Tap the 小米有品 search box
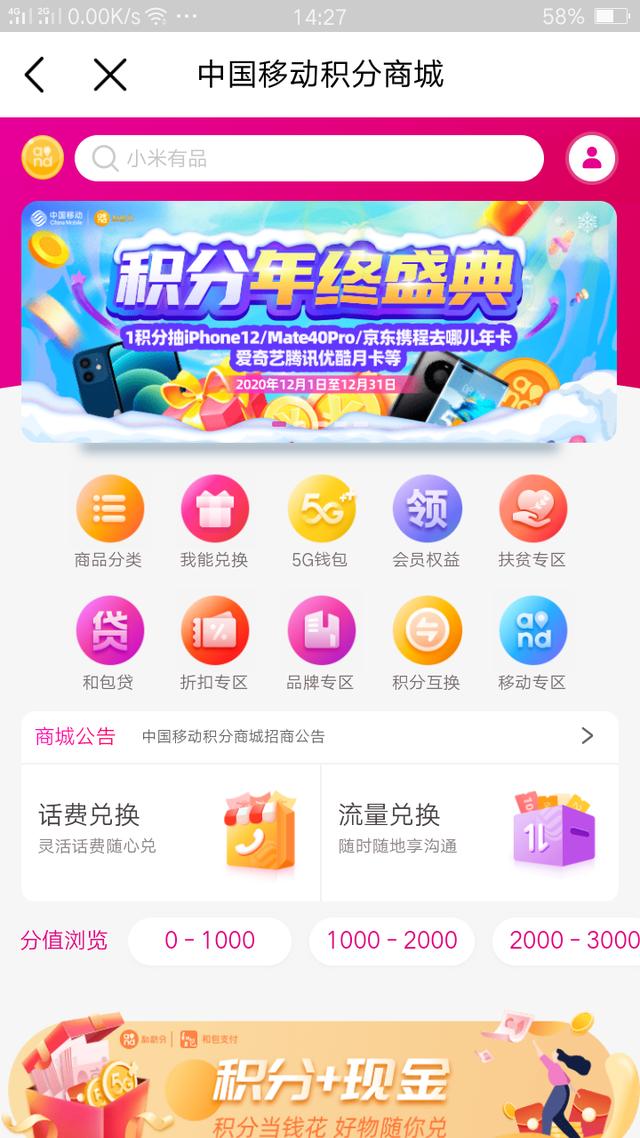 [309, 158]
